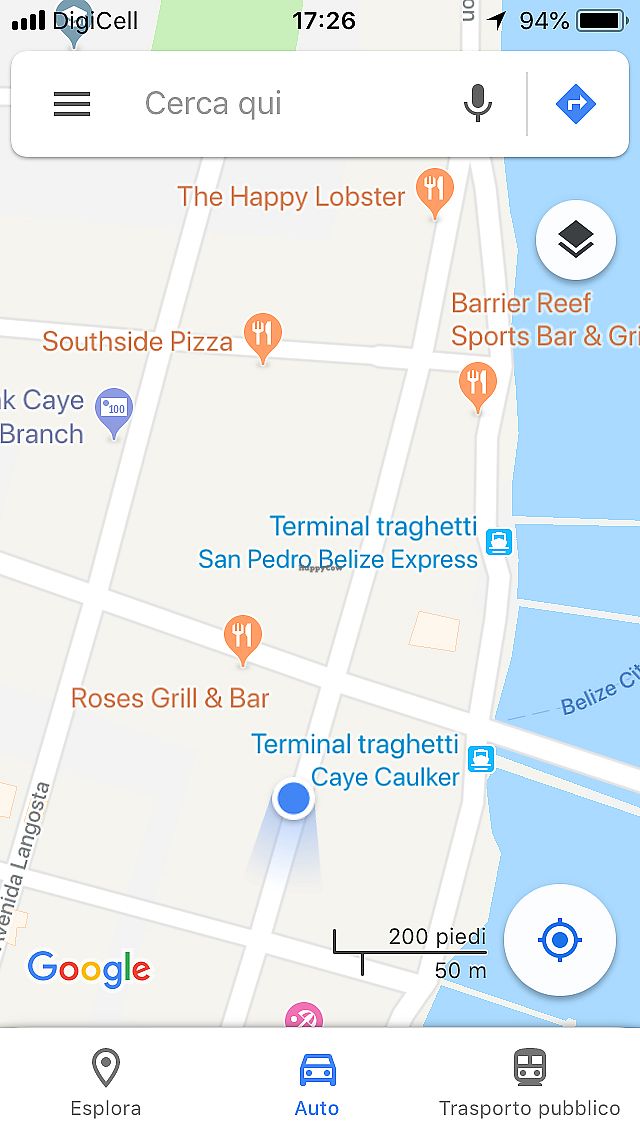Select the San Pedro Belize Express ferry terminal
Viewport: 640px width, 1136px height.
tap(499, 542)
